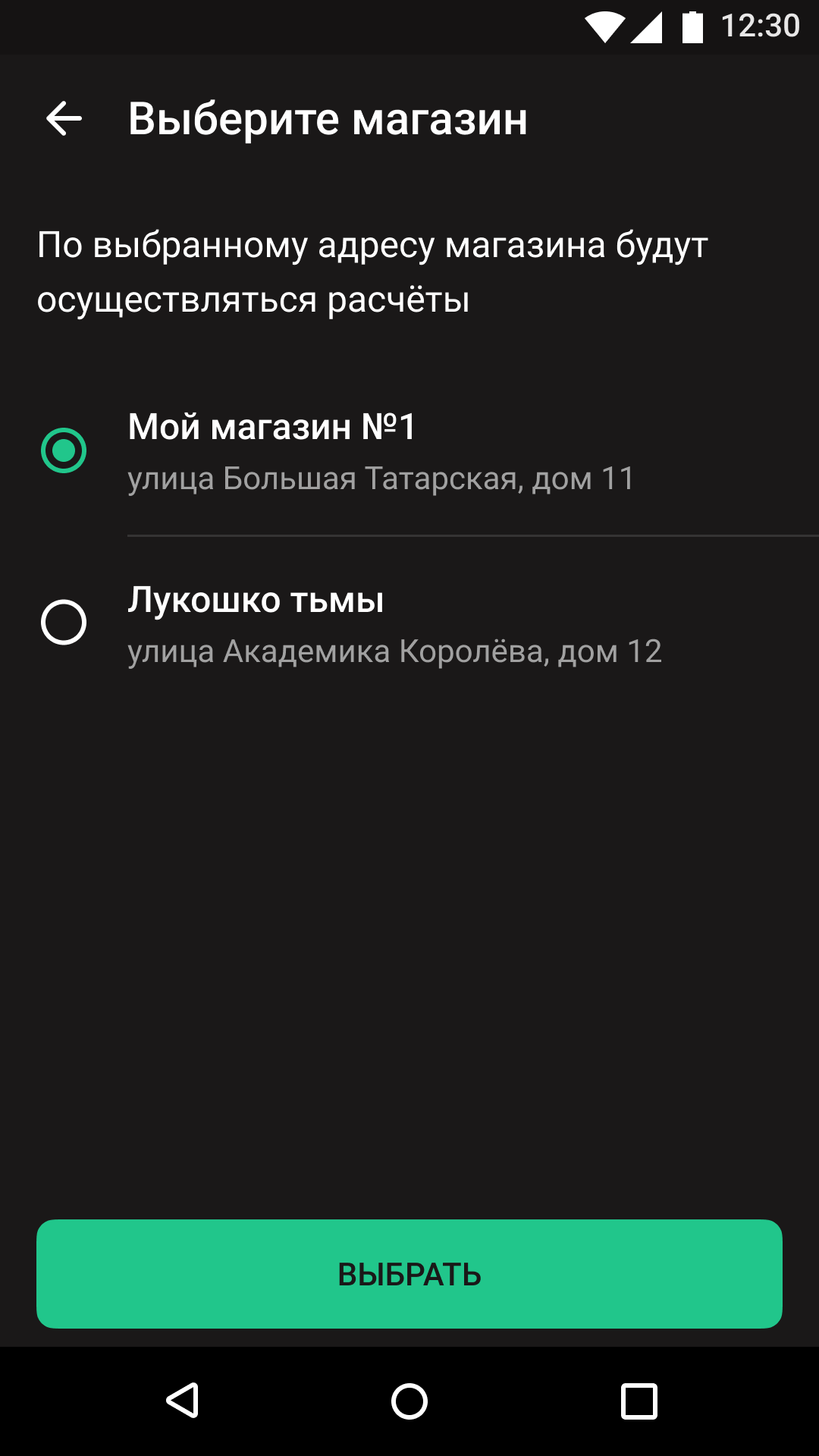
Task: Confirm with the ВЫБРАТЬ button
Action: (x=409, y=1274)
